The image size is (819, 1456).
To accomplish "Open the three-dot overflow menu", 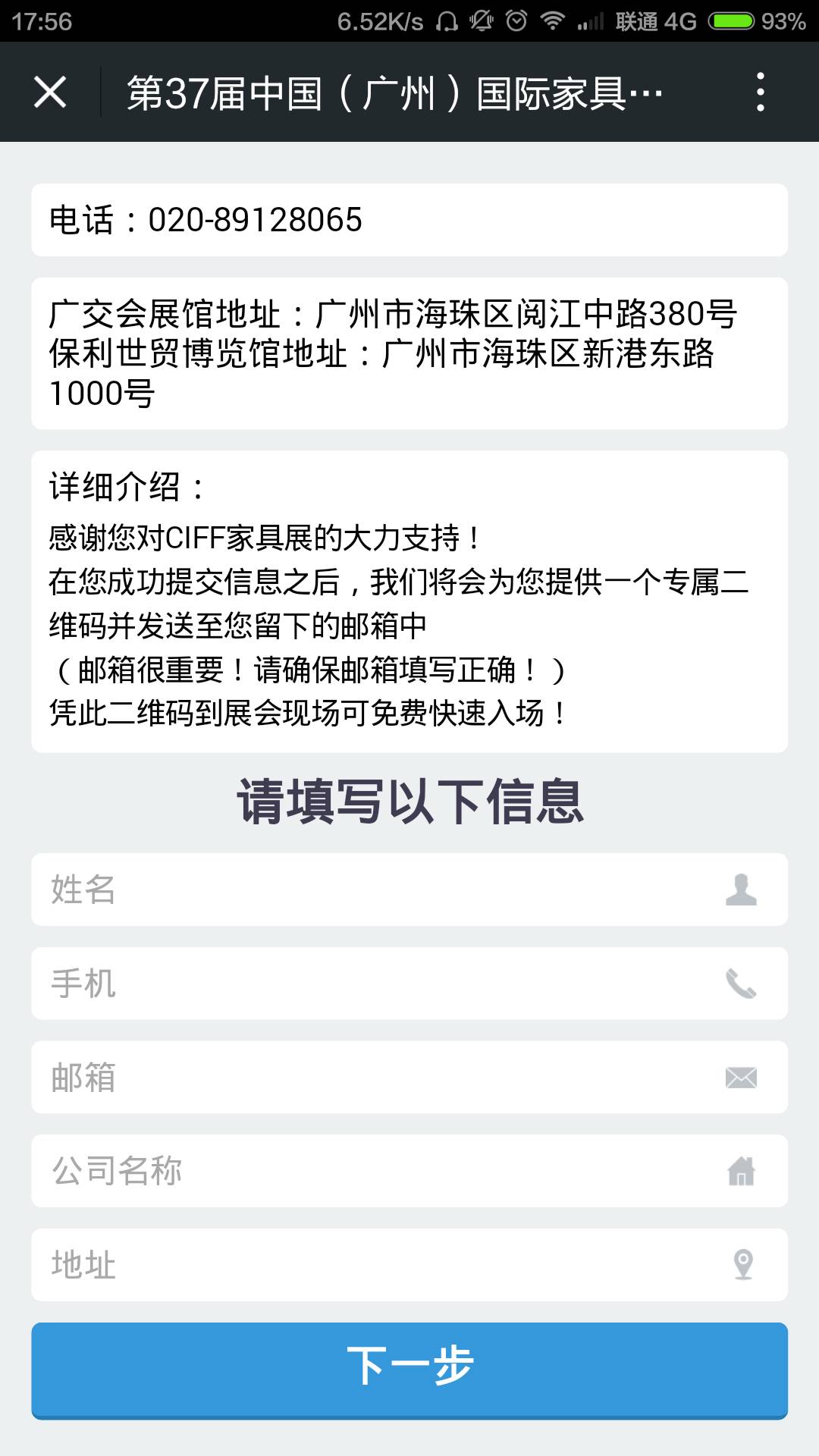I will (x=760, y=93).
